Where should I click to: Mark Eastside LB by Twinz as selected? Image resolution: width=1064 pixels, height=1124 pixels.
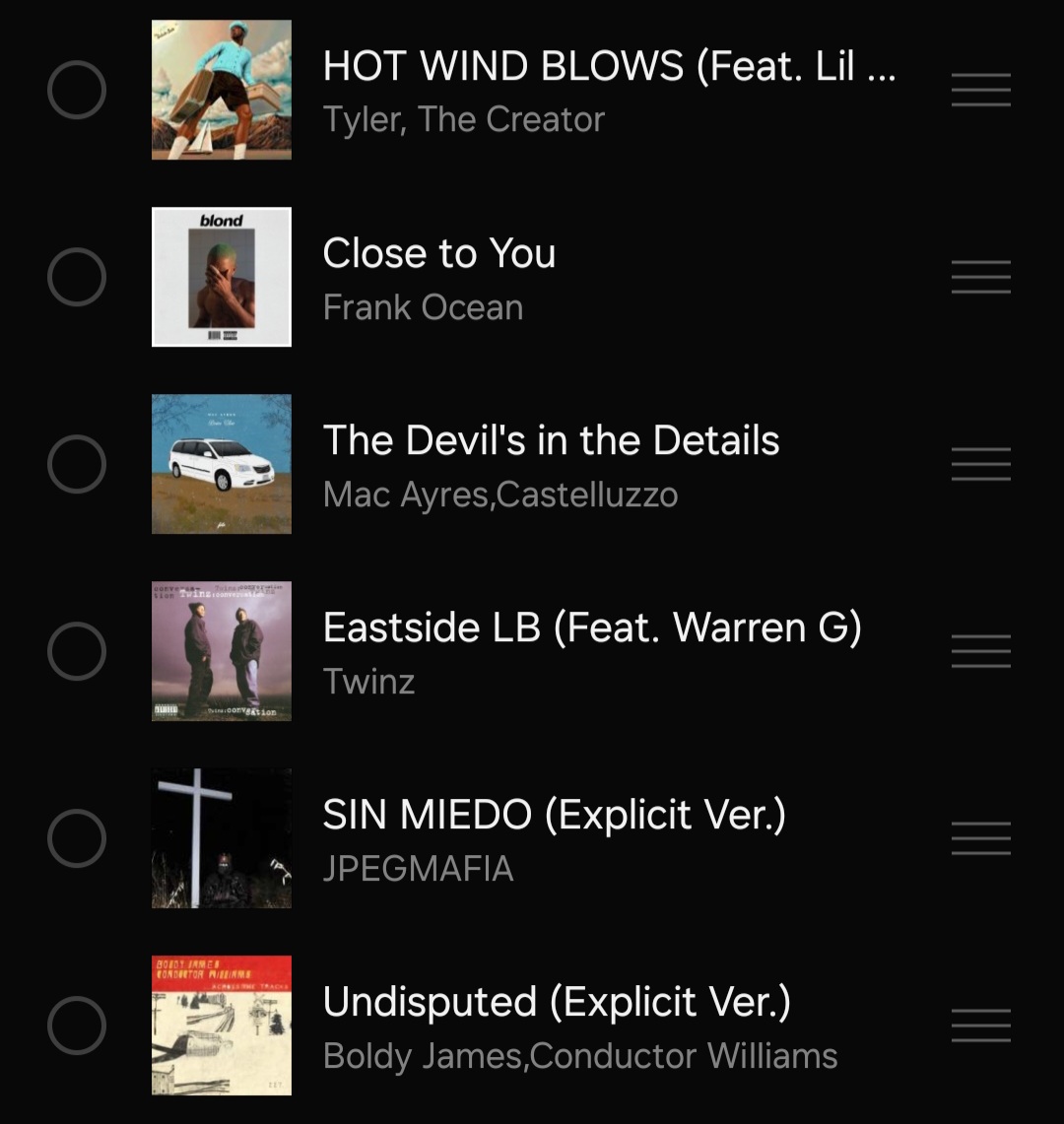click(77, 651)
